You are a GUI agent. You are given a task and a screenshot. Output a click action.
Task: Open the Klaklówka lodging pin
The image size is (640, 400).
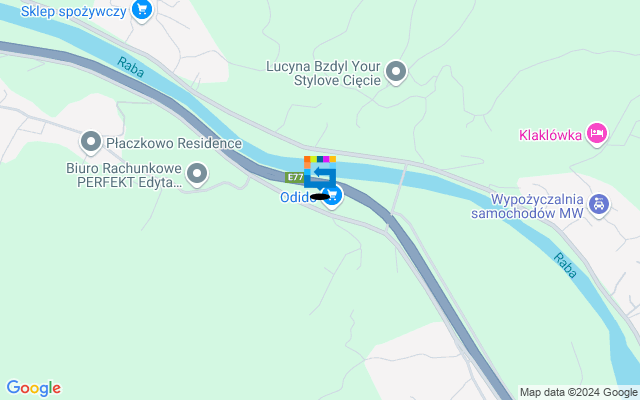pyautogui.click(x=597, y=134)
